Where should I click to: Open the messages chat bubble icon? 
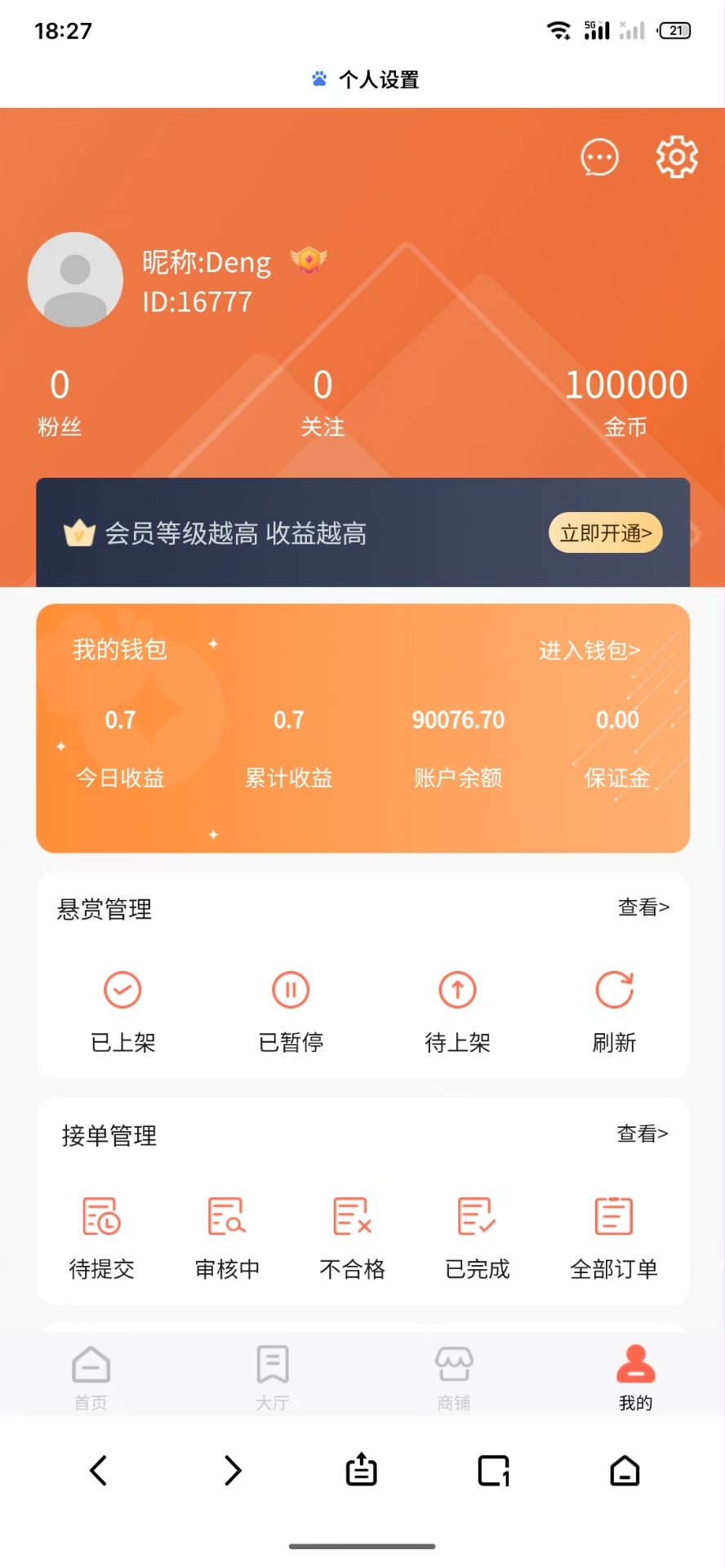599,158
